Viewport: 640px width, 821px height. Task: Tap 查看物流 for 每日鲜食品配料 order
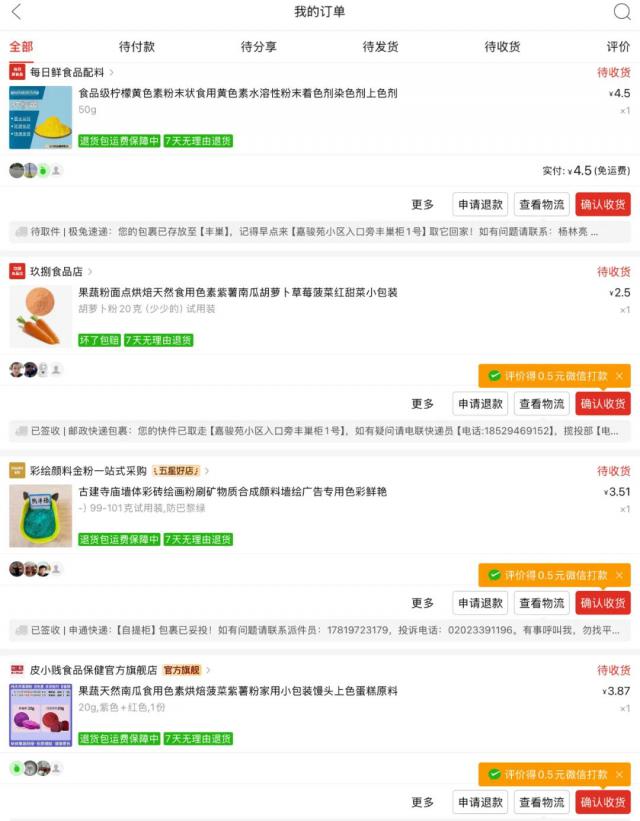coord(541,204)
